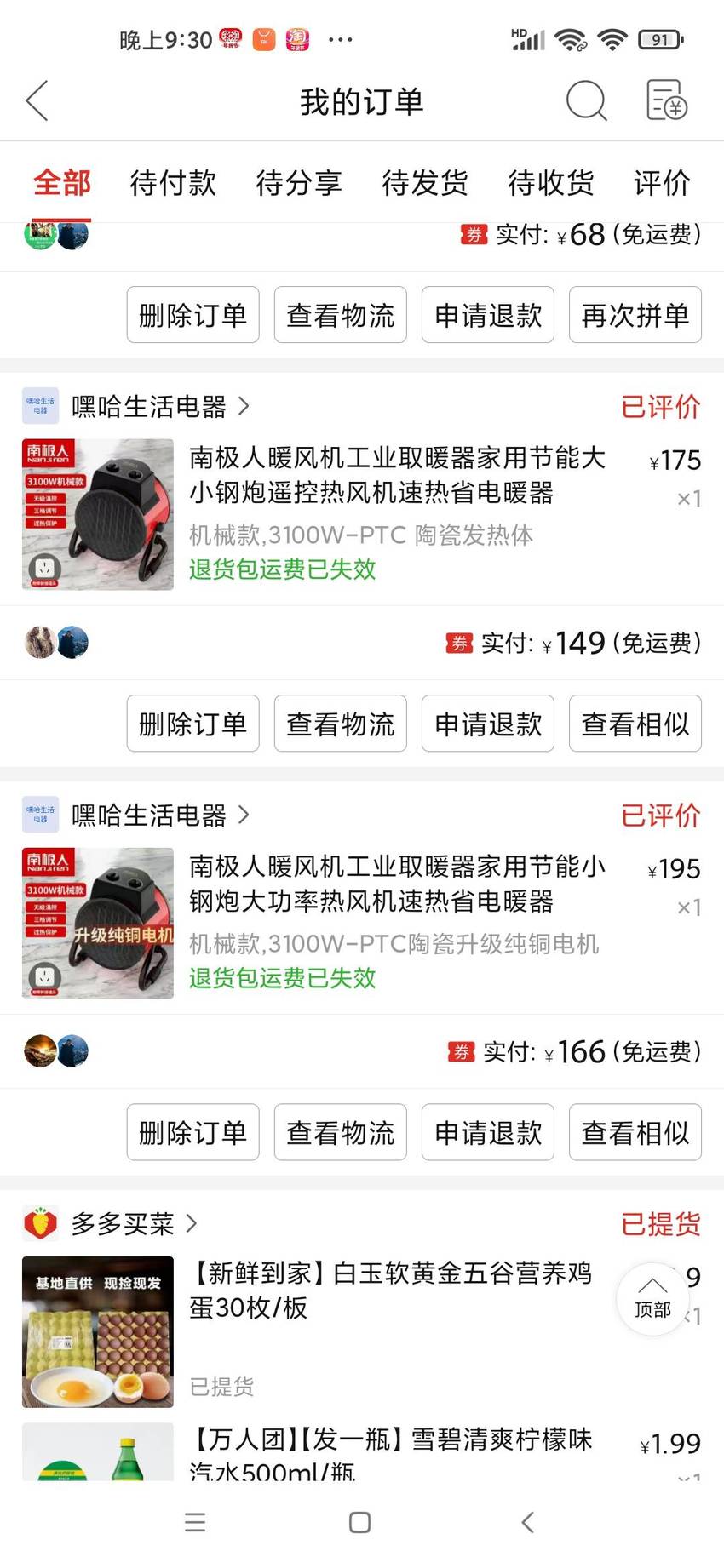
Task: View logistics for the ¥149 order
Action: click(341, 724)
